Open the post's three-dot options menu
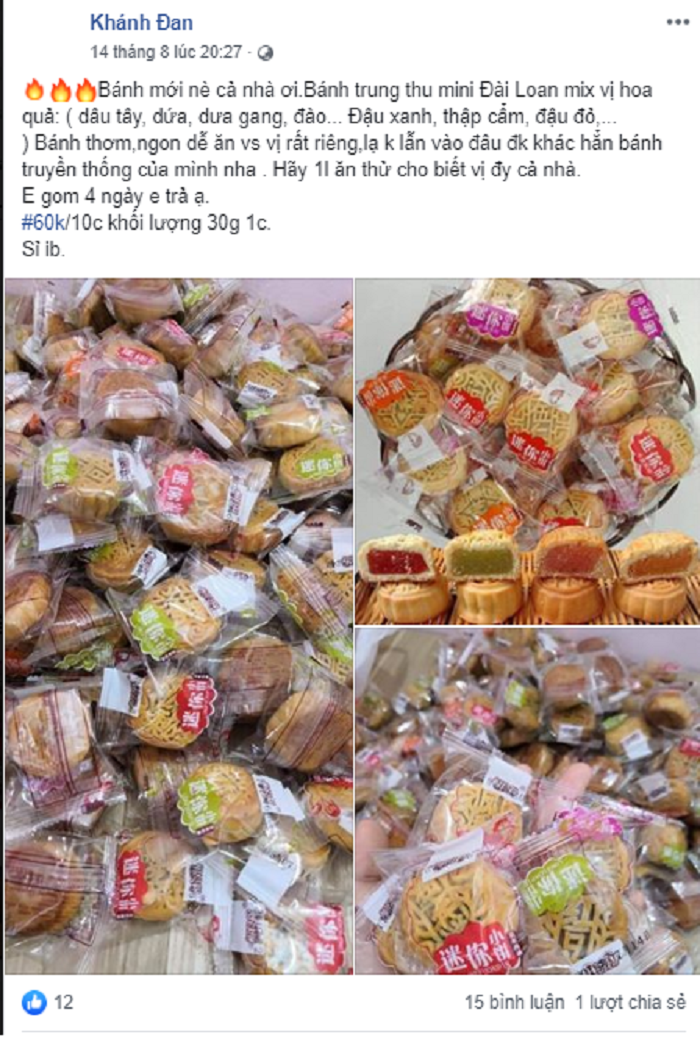The image size is (700, 1037). [677, 22]
